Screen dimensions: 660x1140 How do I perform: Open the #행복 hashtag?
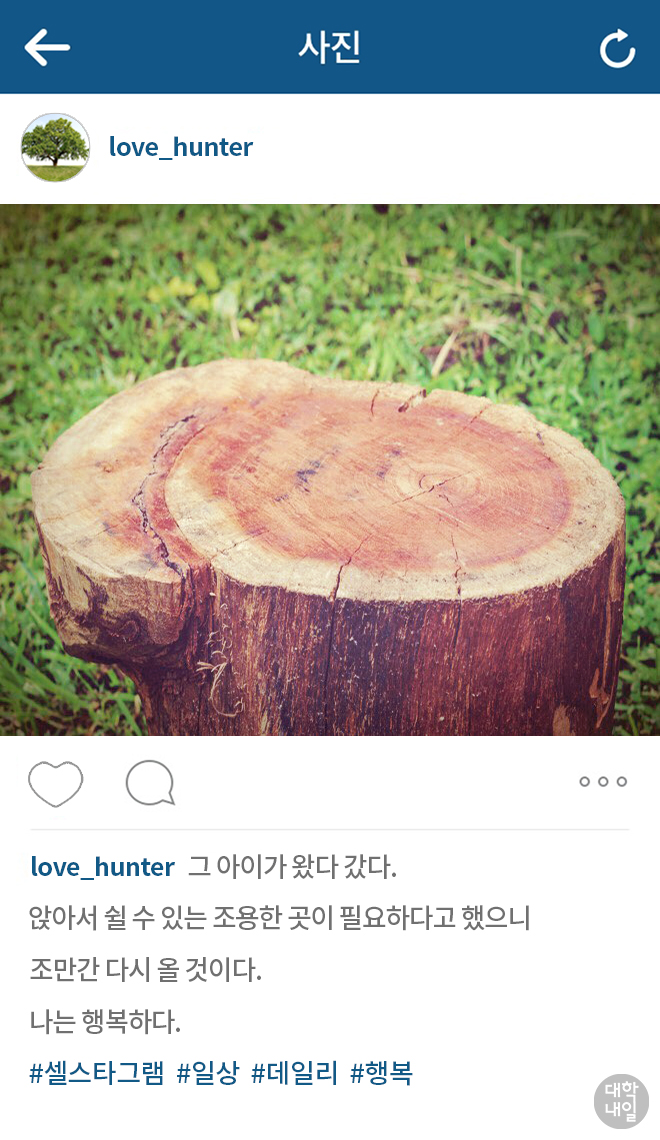pos(381,1074)
